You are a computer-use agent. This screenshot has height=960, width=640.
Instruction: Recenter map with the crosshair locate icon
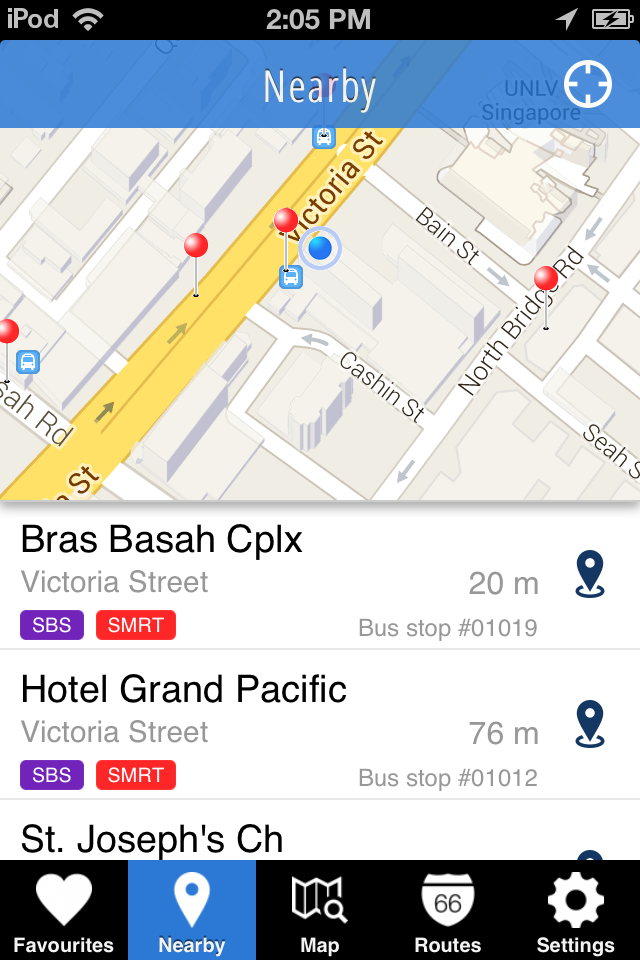pyautogui.click(x=587, y=84)
